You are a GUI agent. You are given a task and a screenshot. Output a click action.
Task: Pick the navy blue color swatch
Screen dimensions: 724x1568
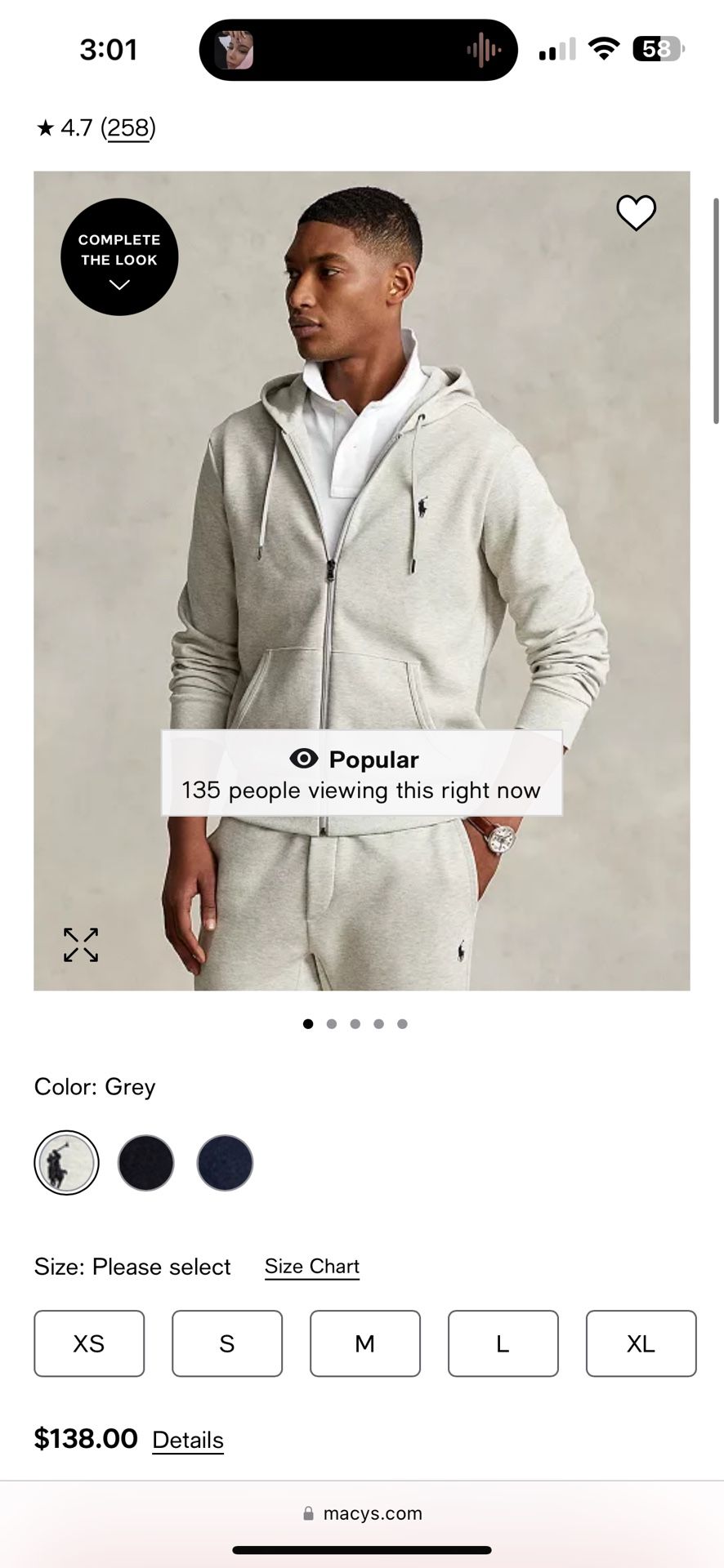coord(225,1162)
